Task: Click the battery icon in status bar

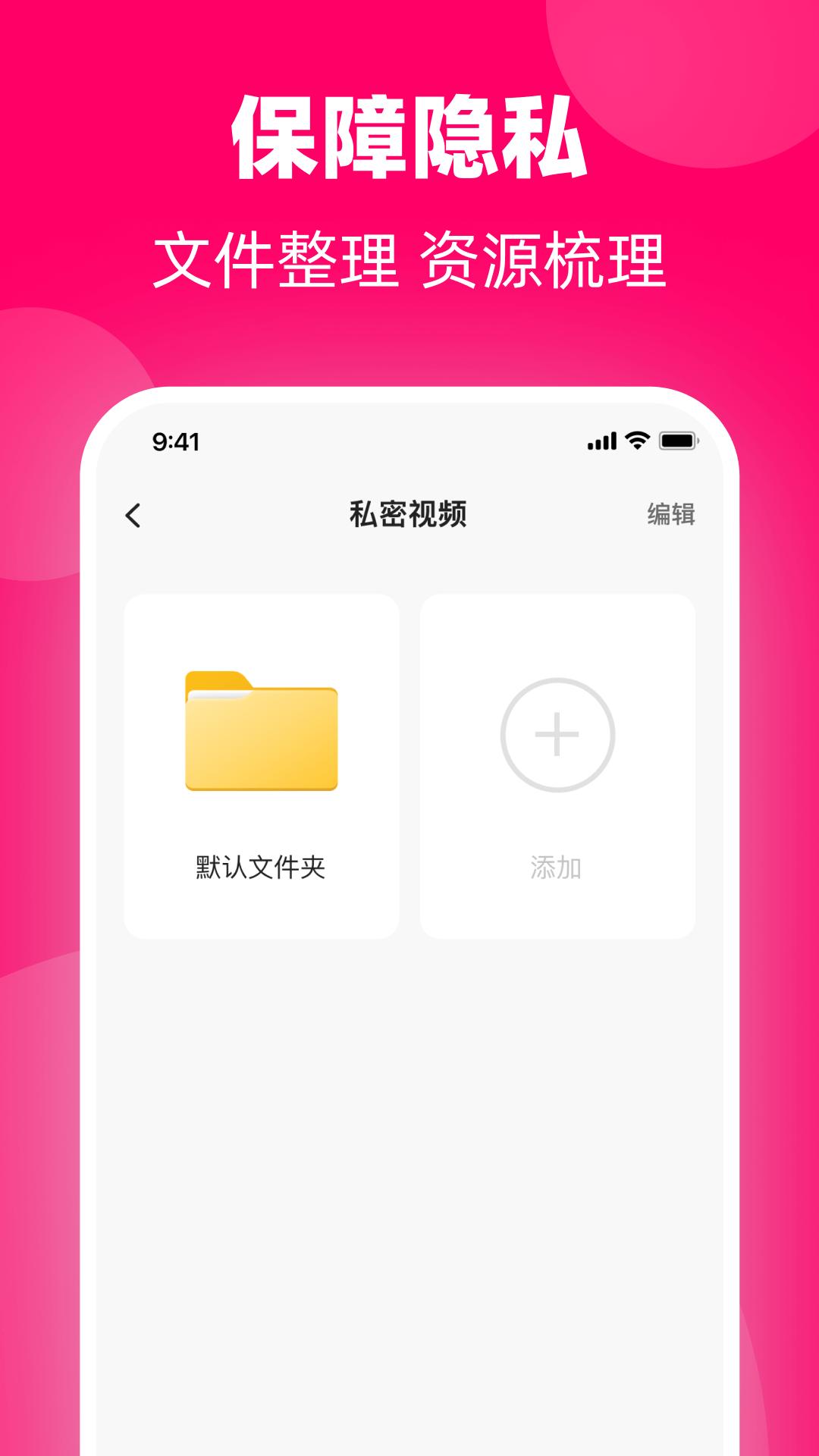Action: pos(677,440)
